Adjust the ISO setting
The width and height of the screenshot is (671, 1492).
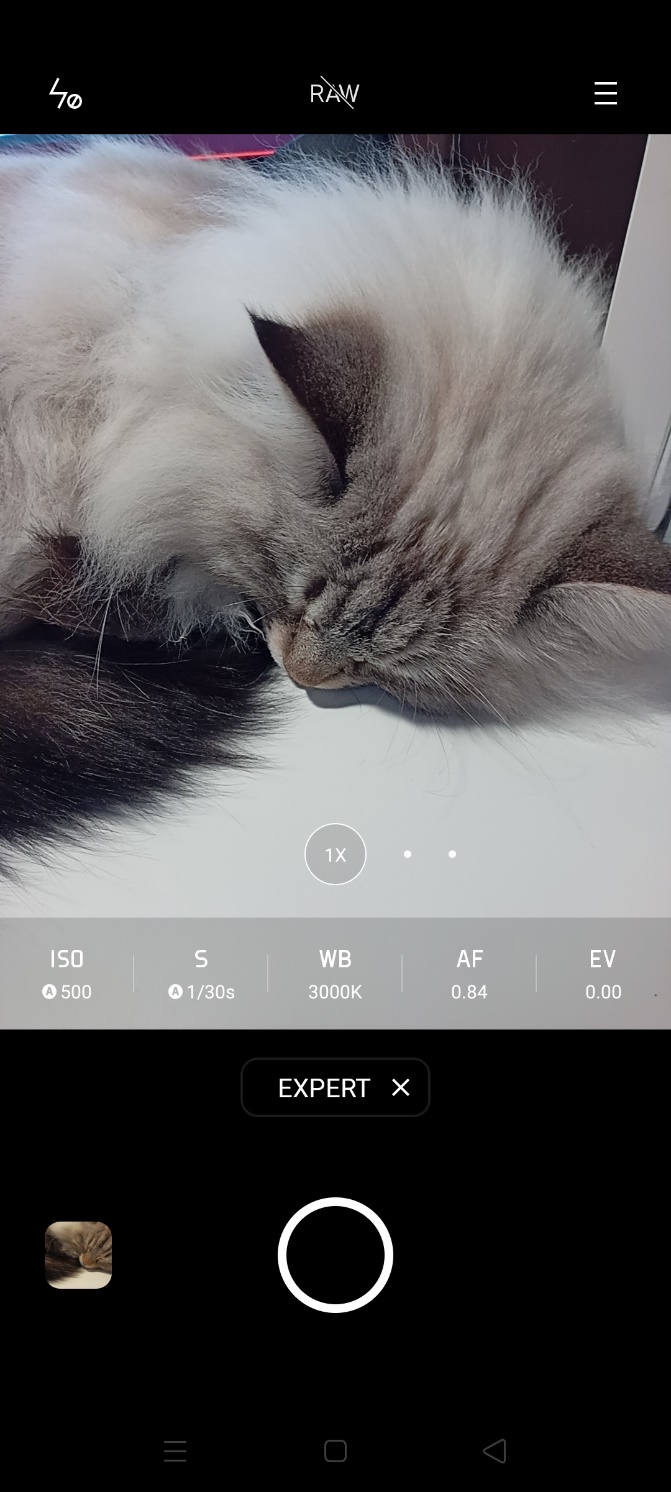click(67, 974)
